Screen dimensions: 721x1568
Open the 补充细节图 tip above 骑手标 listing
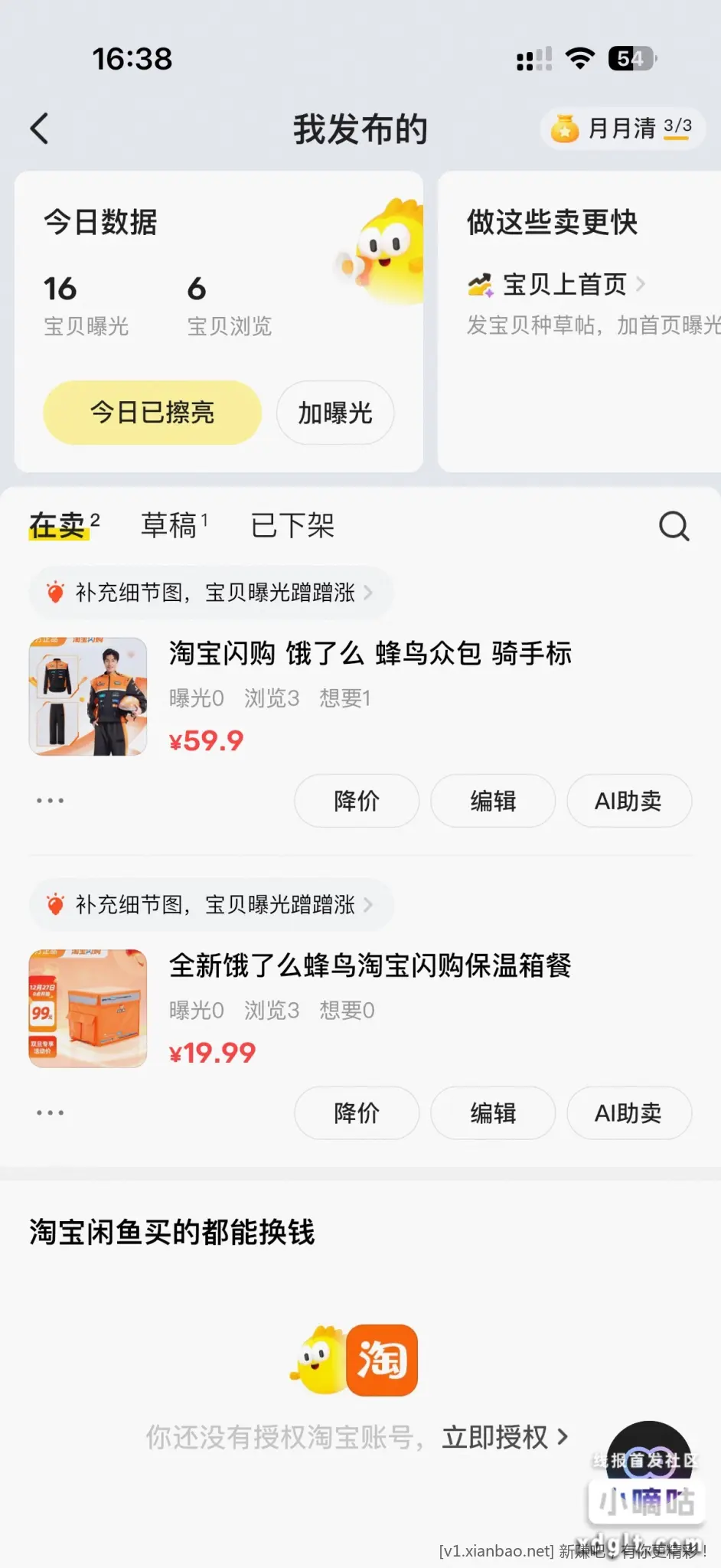(x=212, y=593)
